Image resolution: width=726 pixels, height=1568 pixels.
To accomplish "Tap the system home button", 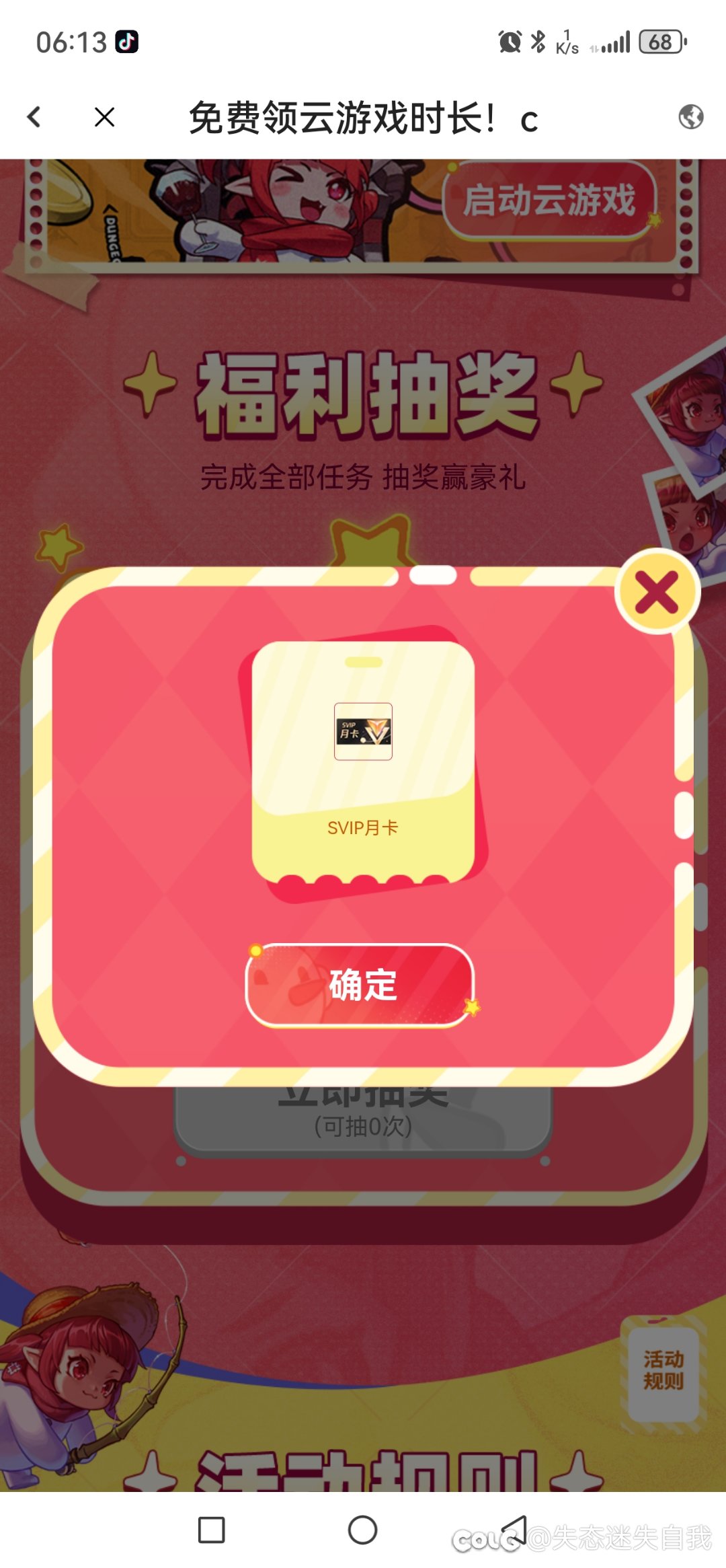I will pos(362,1530).
